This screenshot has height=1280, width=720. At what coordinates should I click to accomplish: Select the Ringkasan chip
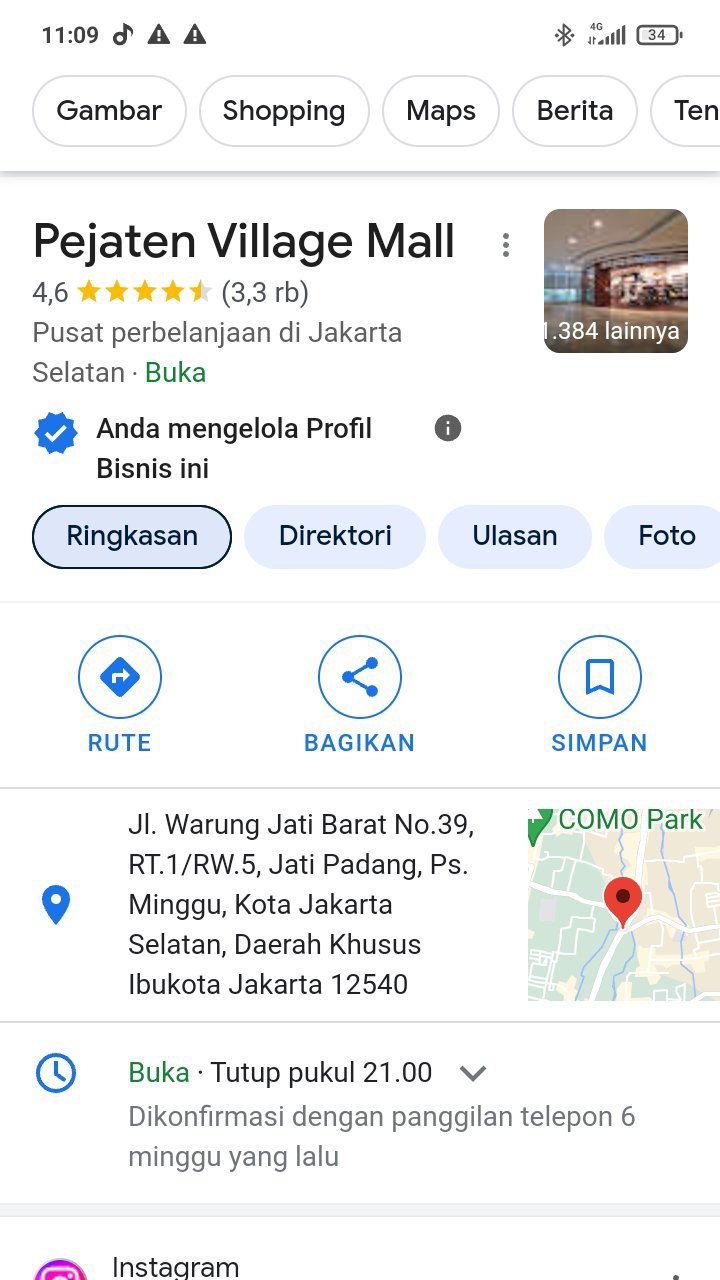coord(132,536)
